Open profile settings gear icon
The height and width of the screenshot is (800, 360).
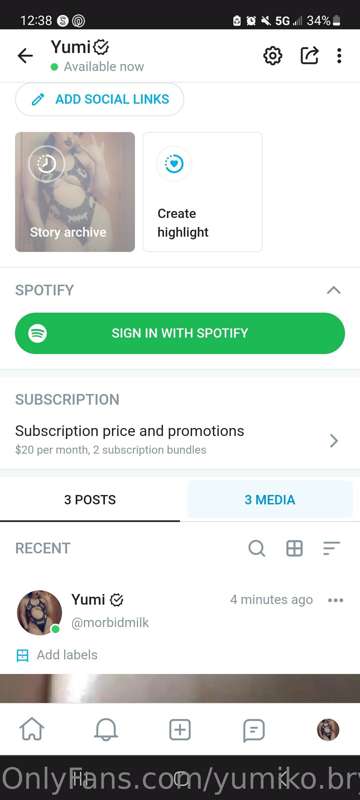pyautogui.click(x=273, y=56)
